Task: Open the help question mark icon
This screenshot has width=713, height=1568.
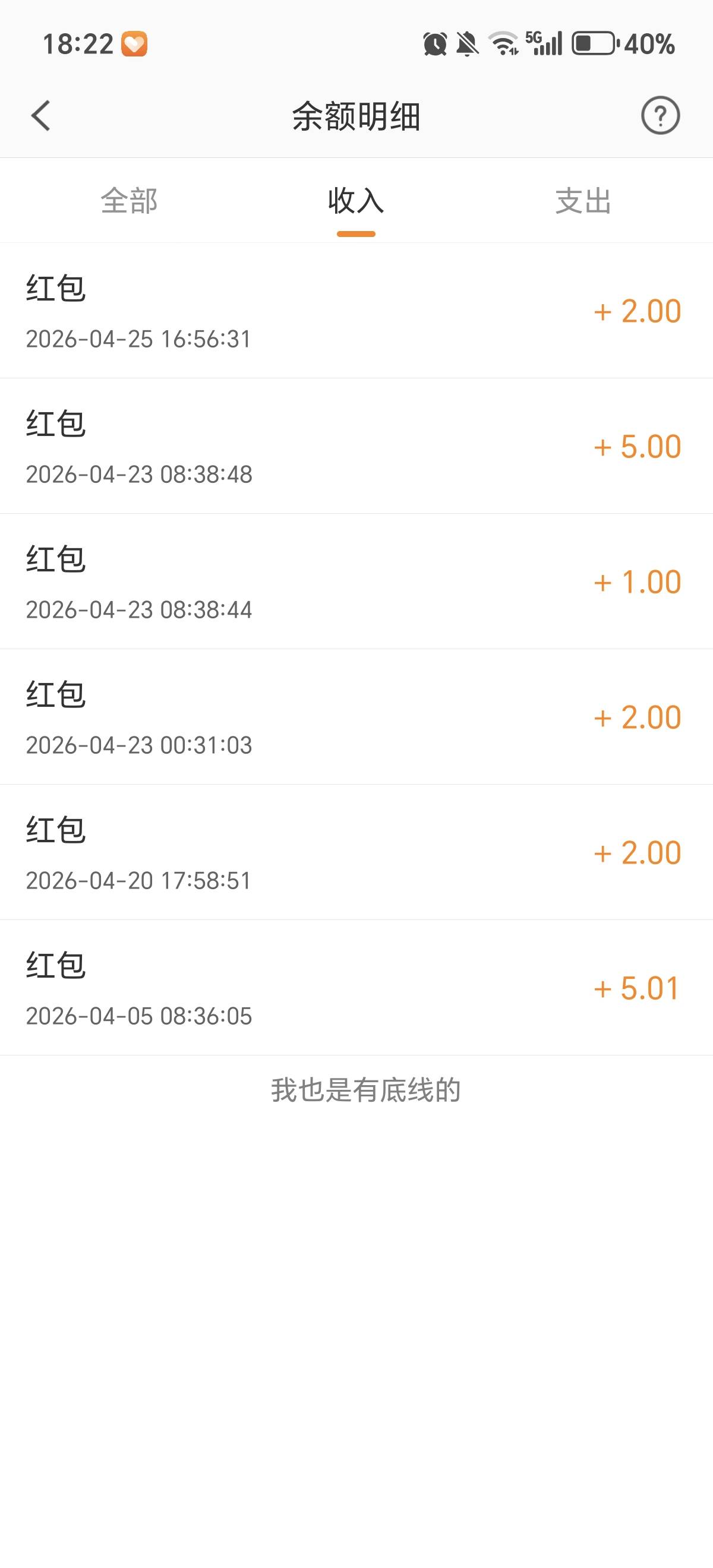Action: point(660,116)
